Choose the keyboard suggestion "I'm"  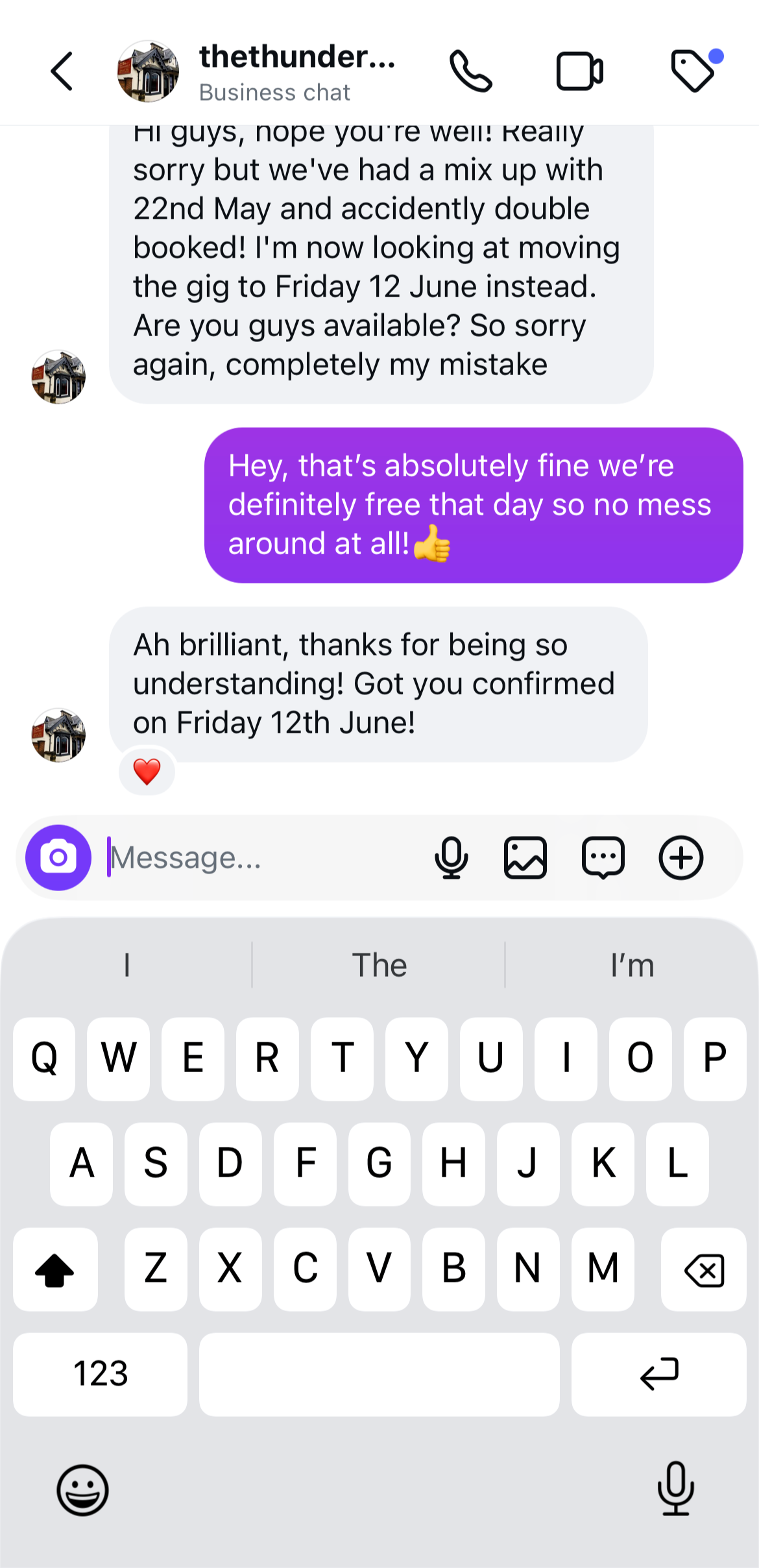click(x=632, y=965)
